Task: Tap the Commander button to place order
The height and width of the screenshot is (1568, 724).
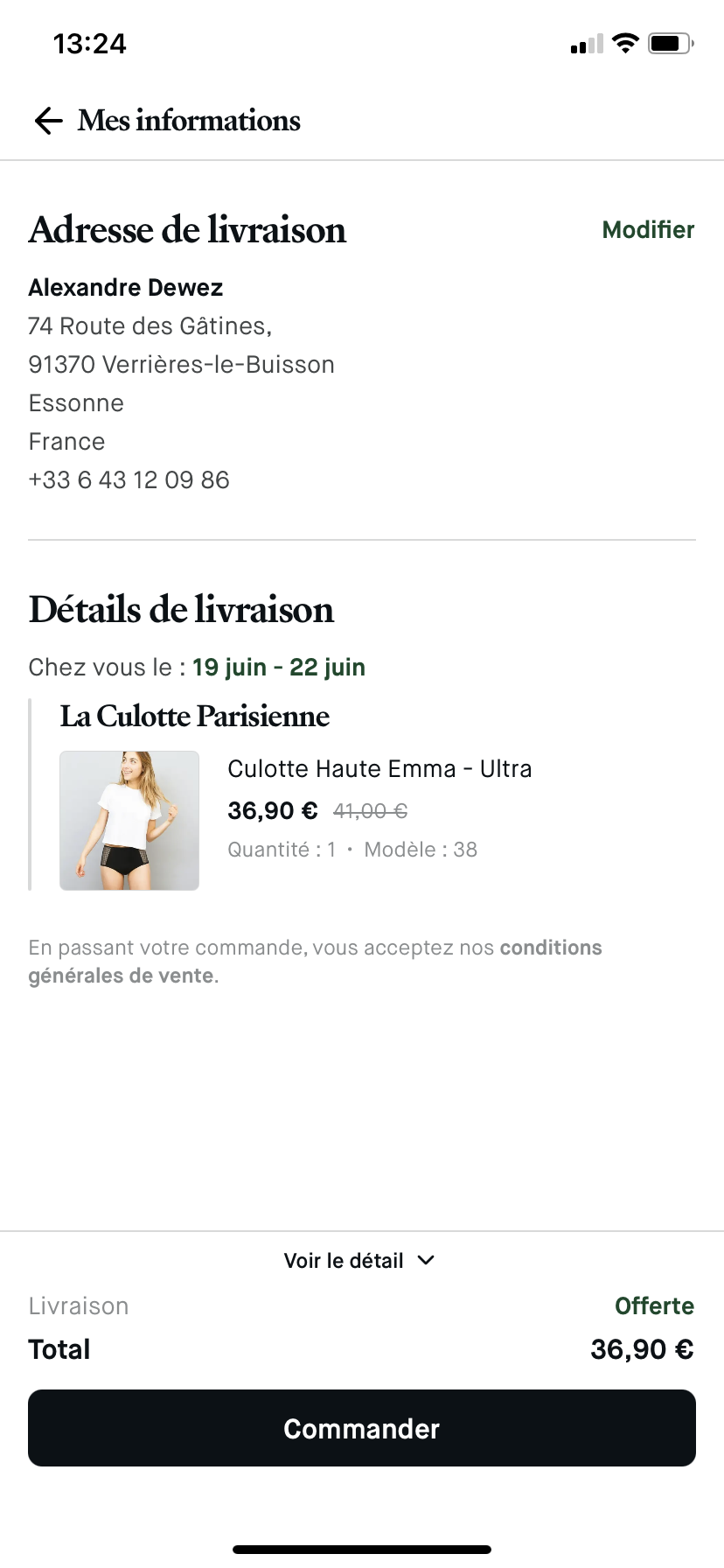Action: 362,1428
